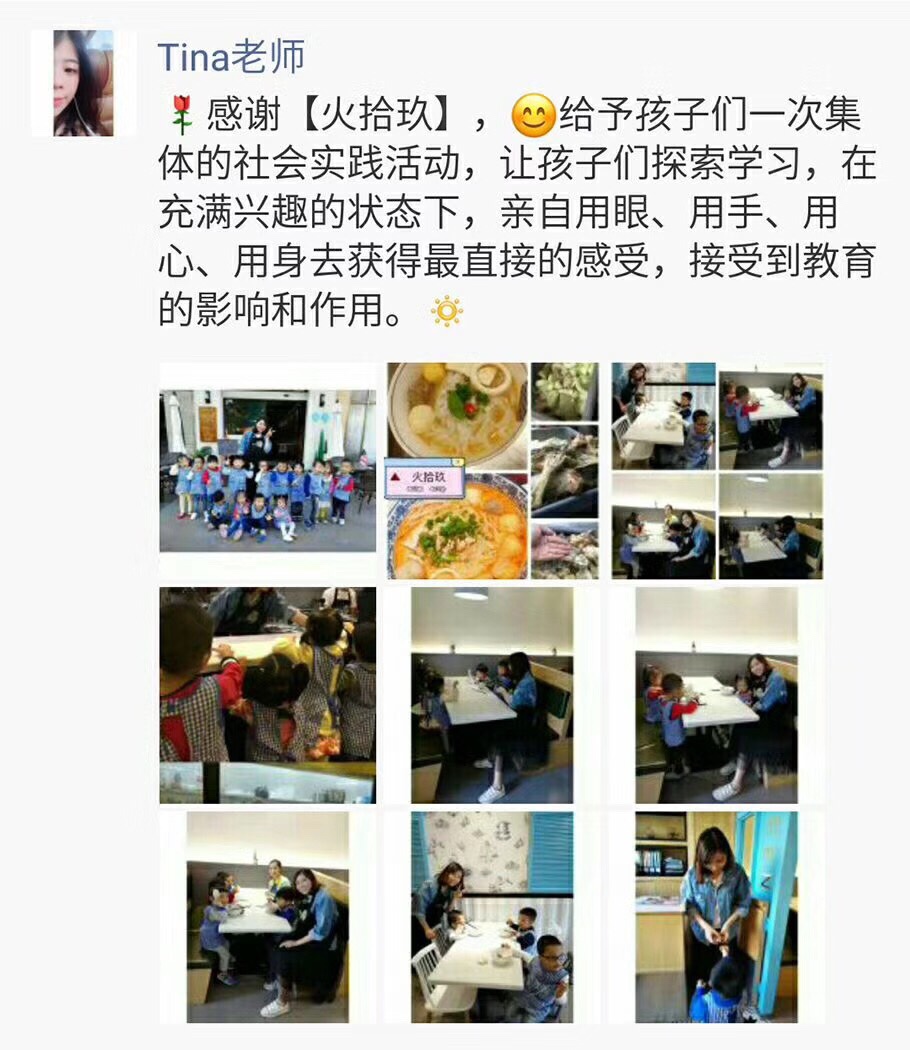
Task: View photo of woman standing by teal door
Action: [717, 917]
